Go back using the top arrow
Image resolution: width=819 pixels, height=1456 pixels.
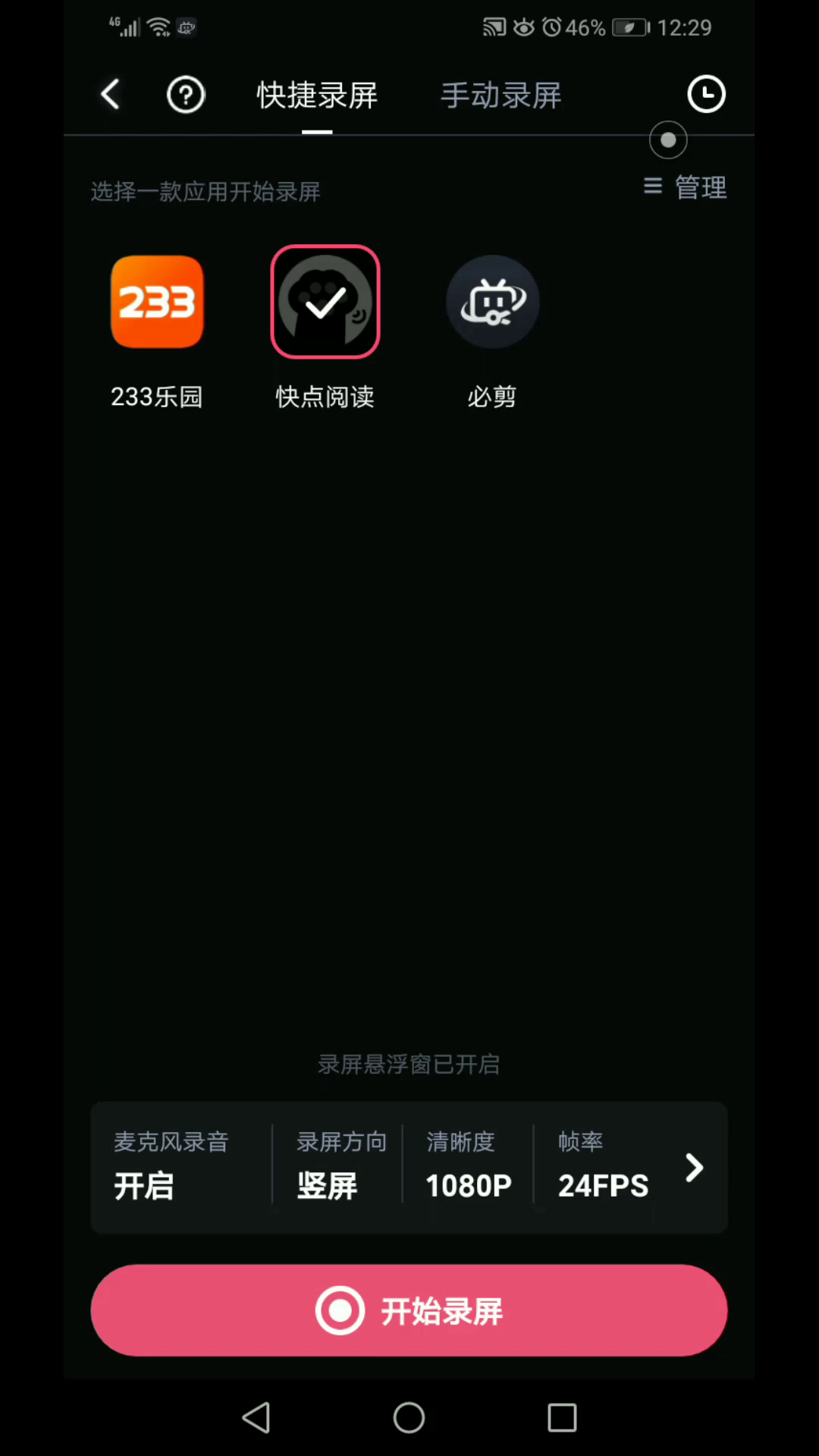coord(111,95)
